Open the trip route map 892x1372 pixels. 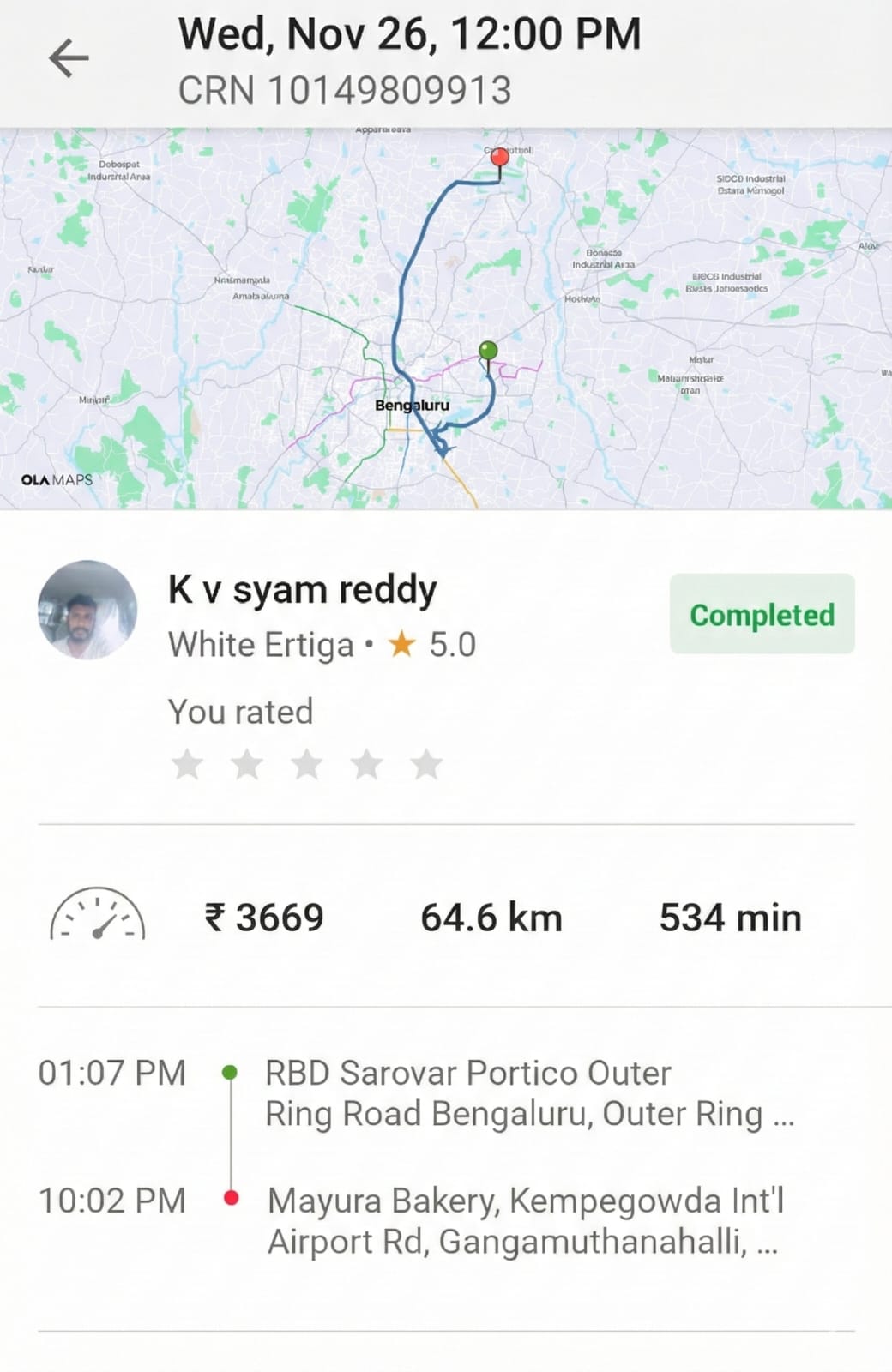click(x=446, y=319)
